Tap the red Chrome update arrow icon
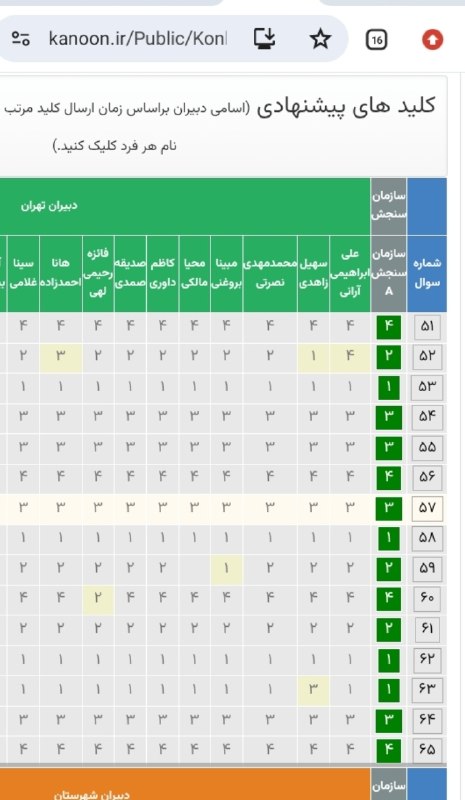Image resolution: width=465 pixels, height=800 pixels. tap(432, 39)
